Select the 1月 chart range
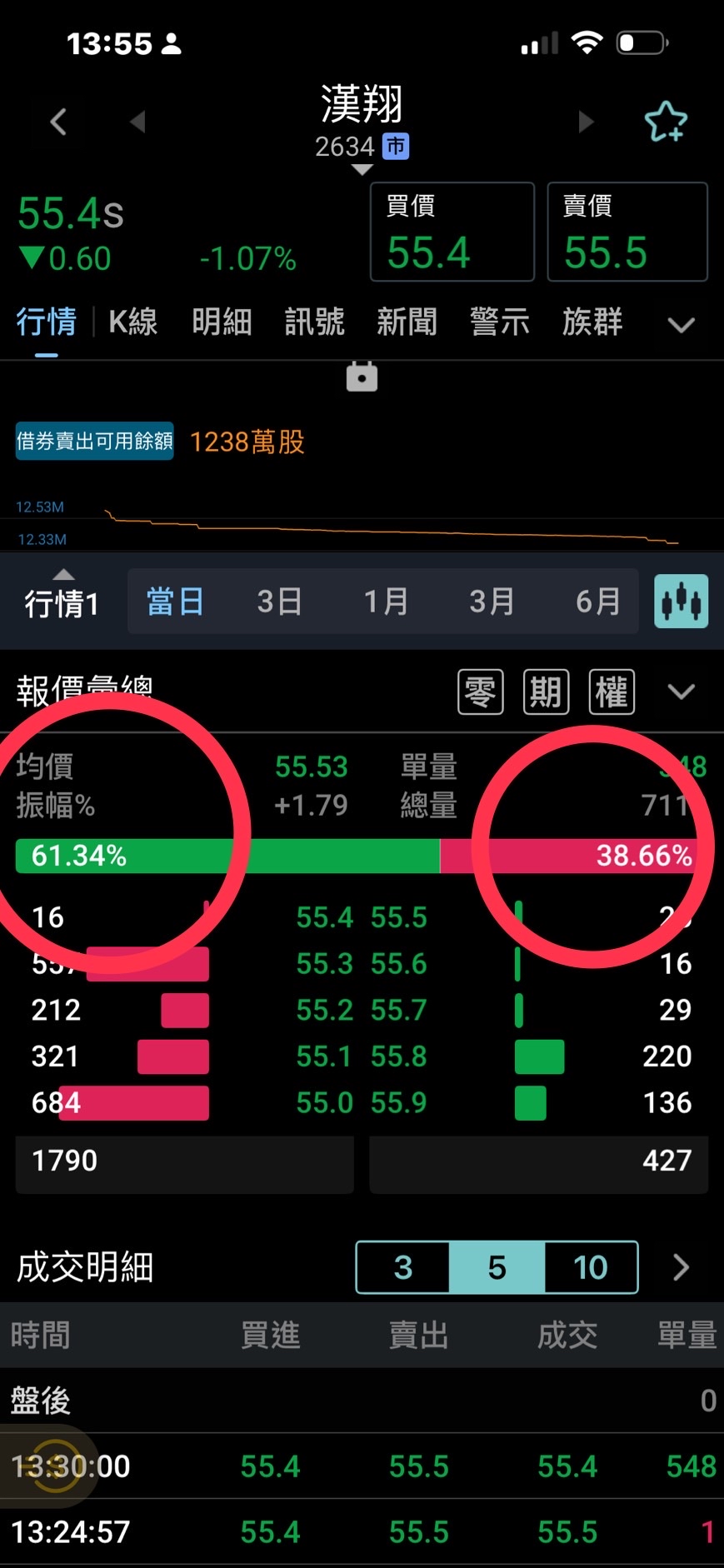Image resolution: width=724 pixels, height=1568 pixels. click(x=386, y=601)
